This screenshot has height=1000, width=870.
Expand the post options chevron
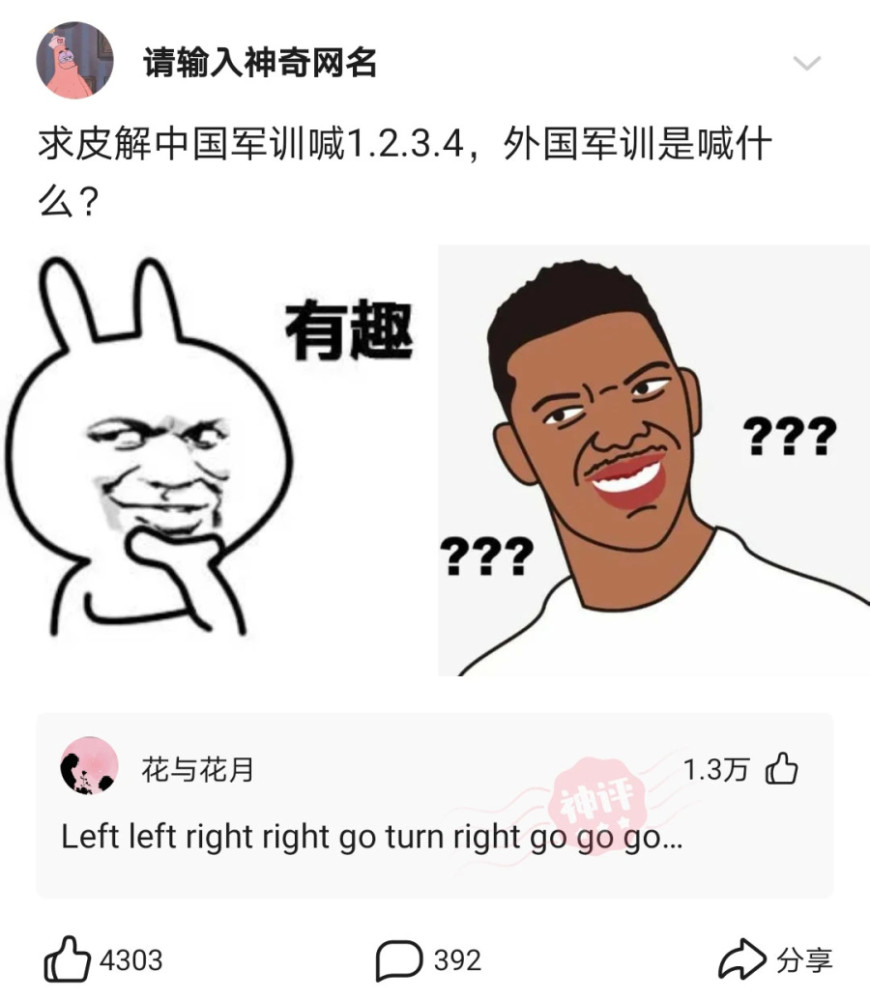[x=806, y=64]
